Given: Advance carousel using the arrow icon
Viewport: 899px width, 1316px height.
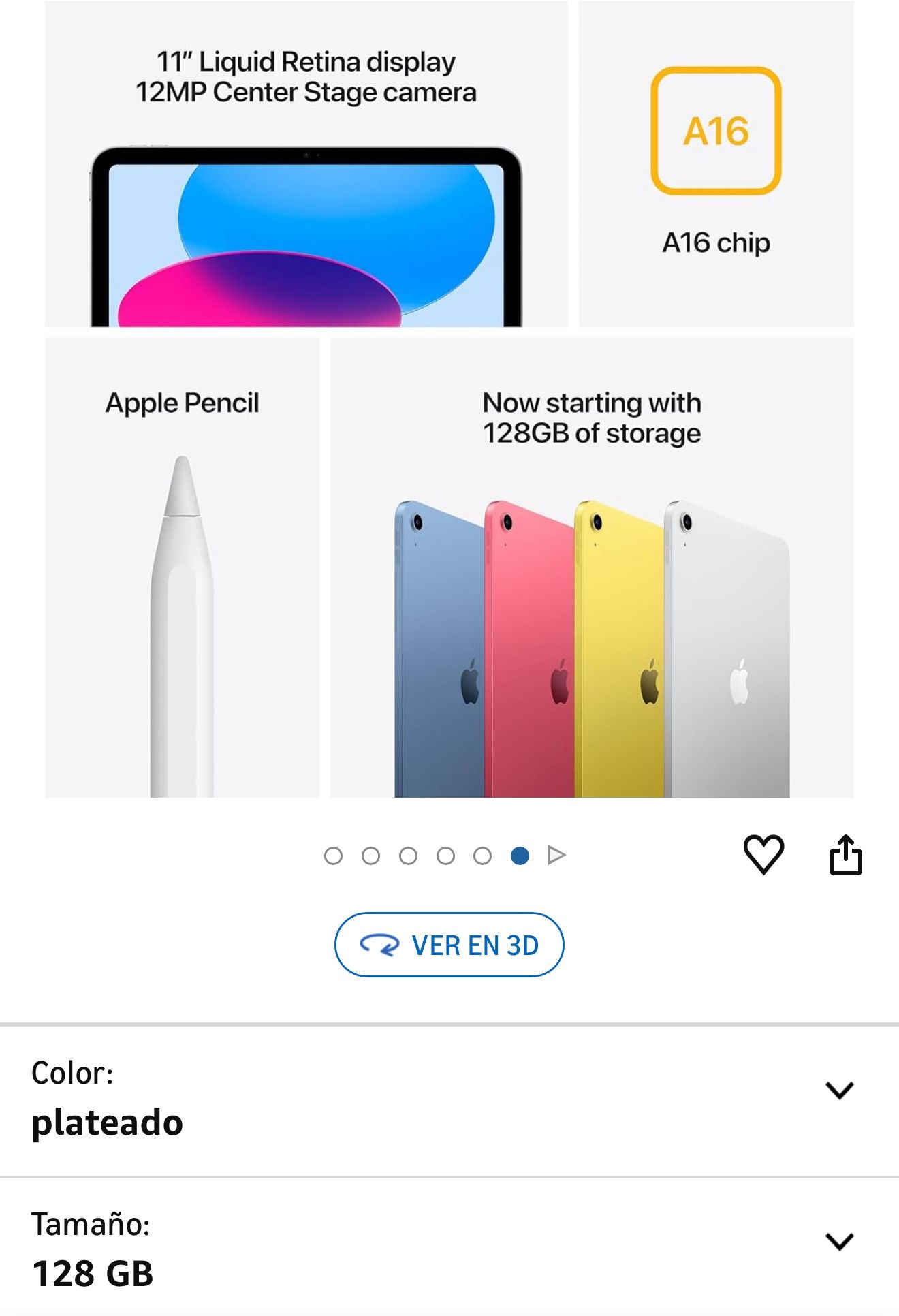Looking at the screenshot, I should click(556, 853).
